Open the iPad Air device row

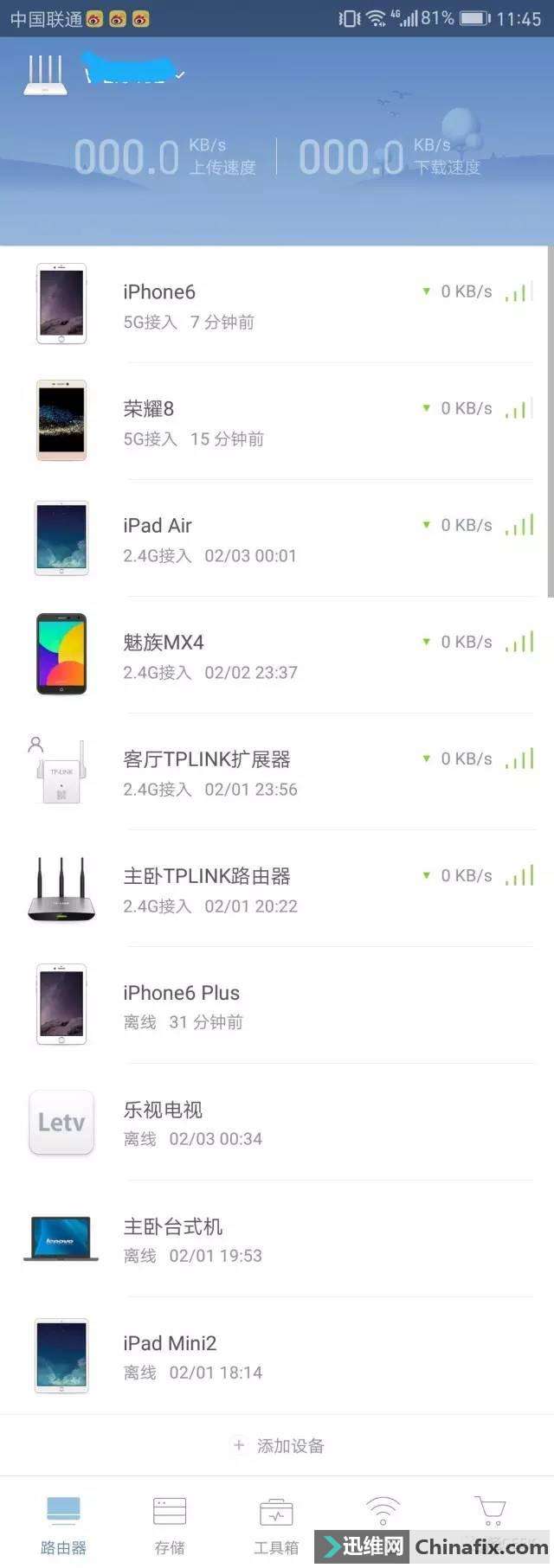click(277, 539)
